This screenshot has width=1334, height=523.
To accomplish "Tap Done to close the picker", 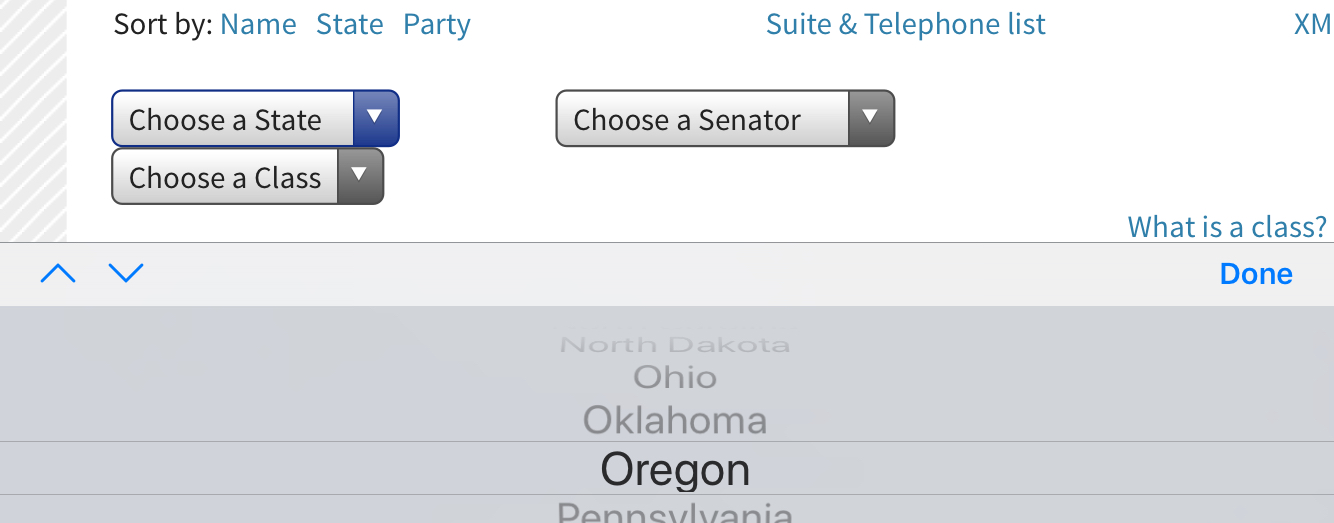I will (x=1256, y=274).
